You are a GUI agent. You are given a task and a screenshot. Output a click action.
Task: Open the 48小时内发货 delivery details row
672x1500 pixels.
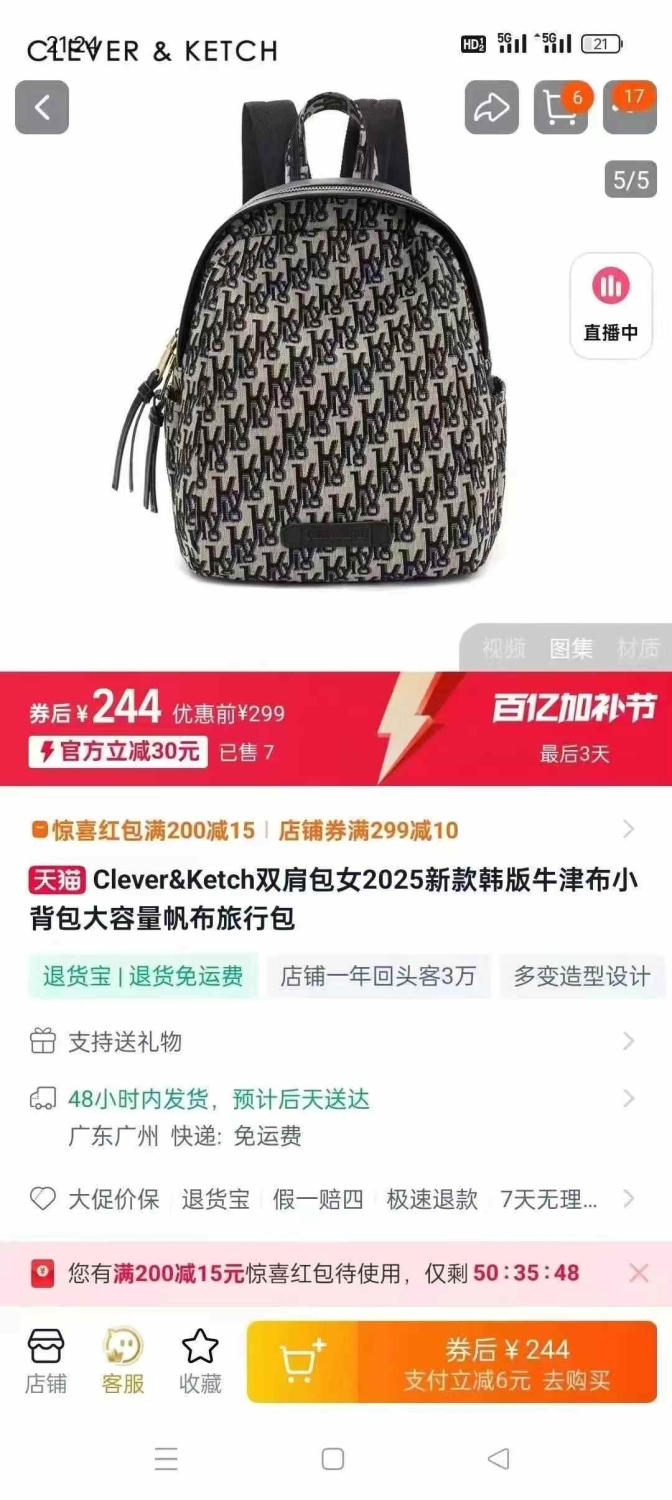[x=336, y=1117]
